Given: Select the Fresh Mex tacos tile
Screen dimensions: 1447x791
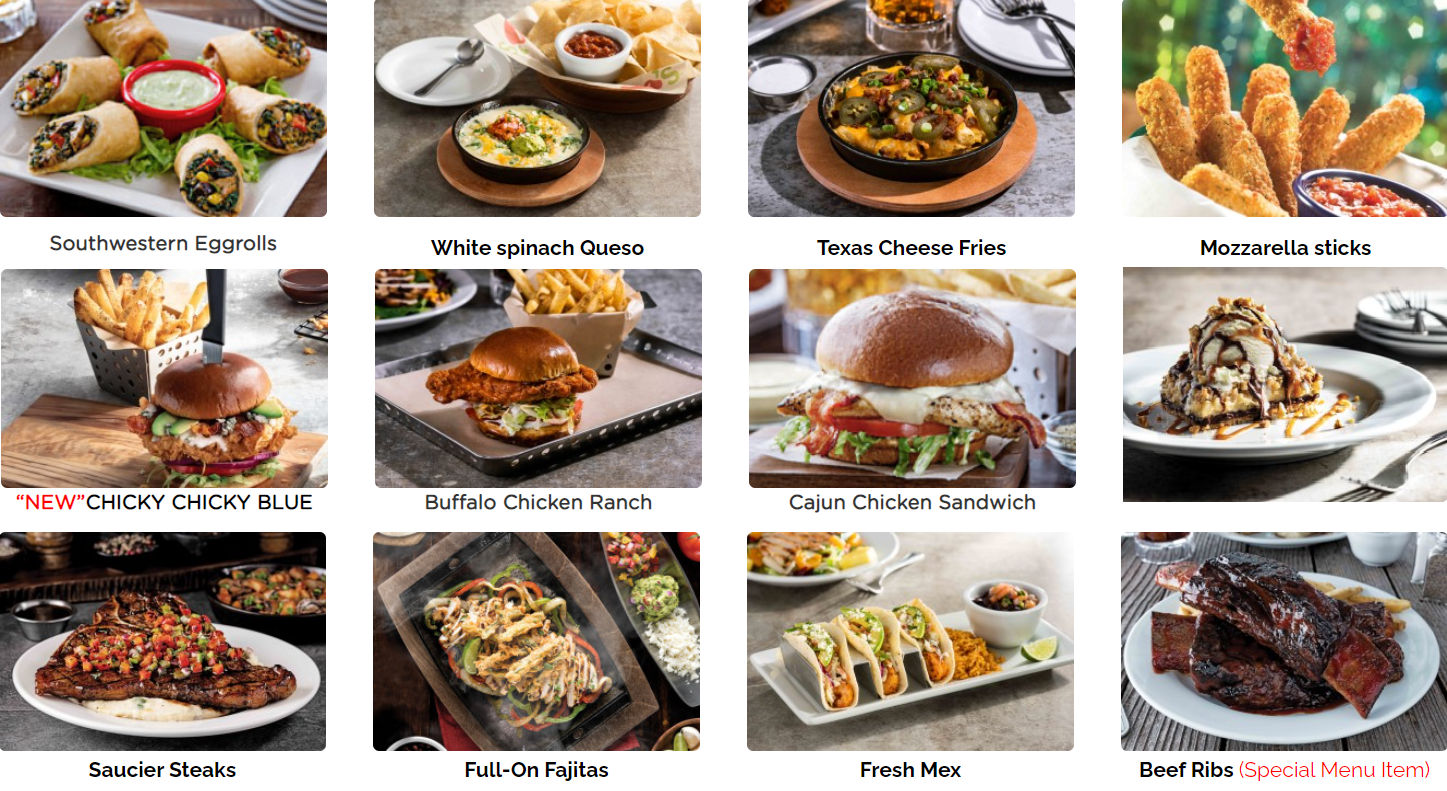Looking at the screenshot, I should [910, 641].
